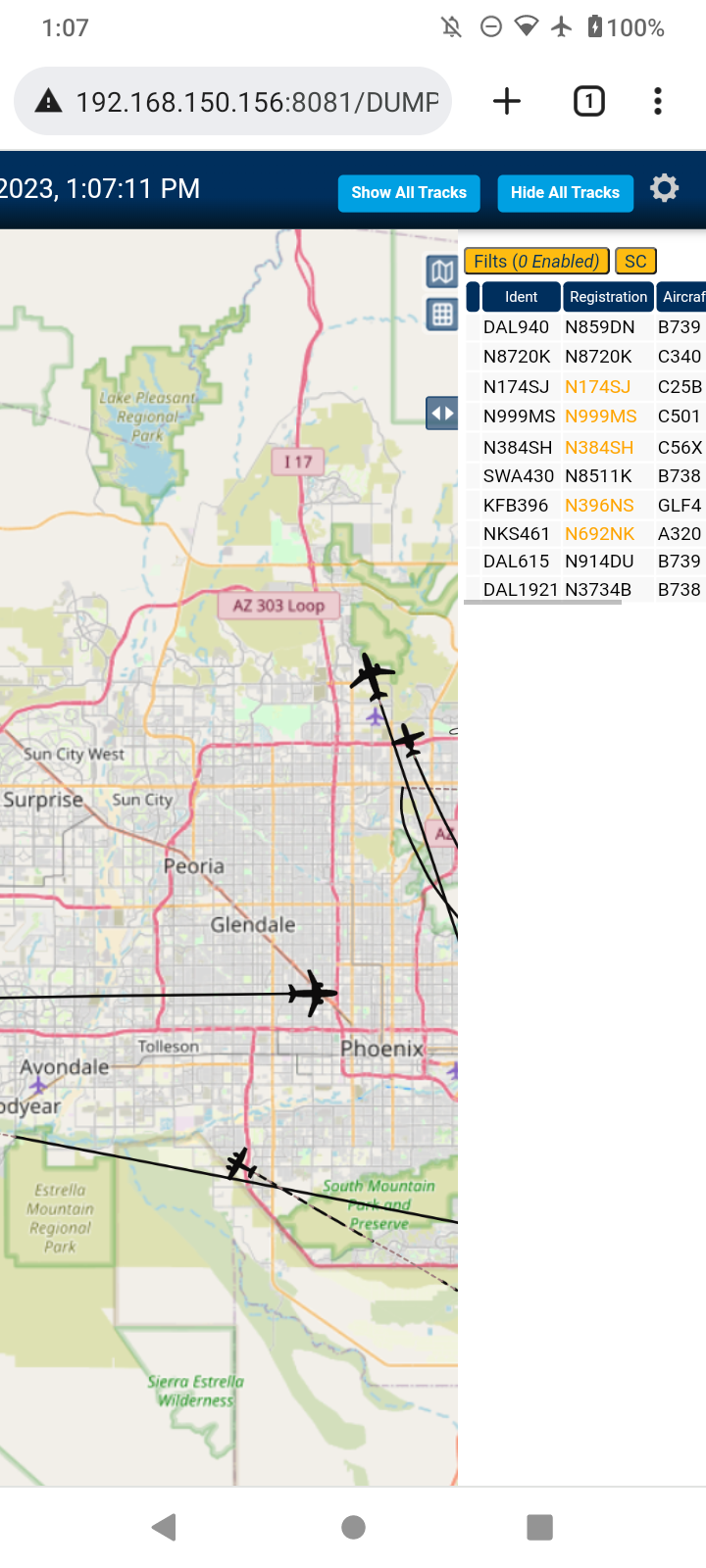The height and width of the screenshot is (1568, 706).
Task: Open the N999MS registration link
Action: pyautogui.click(x=601, y=416)
